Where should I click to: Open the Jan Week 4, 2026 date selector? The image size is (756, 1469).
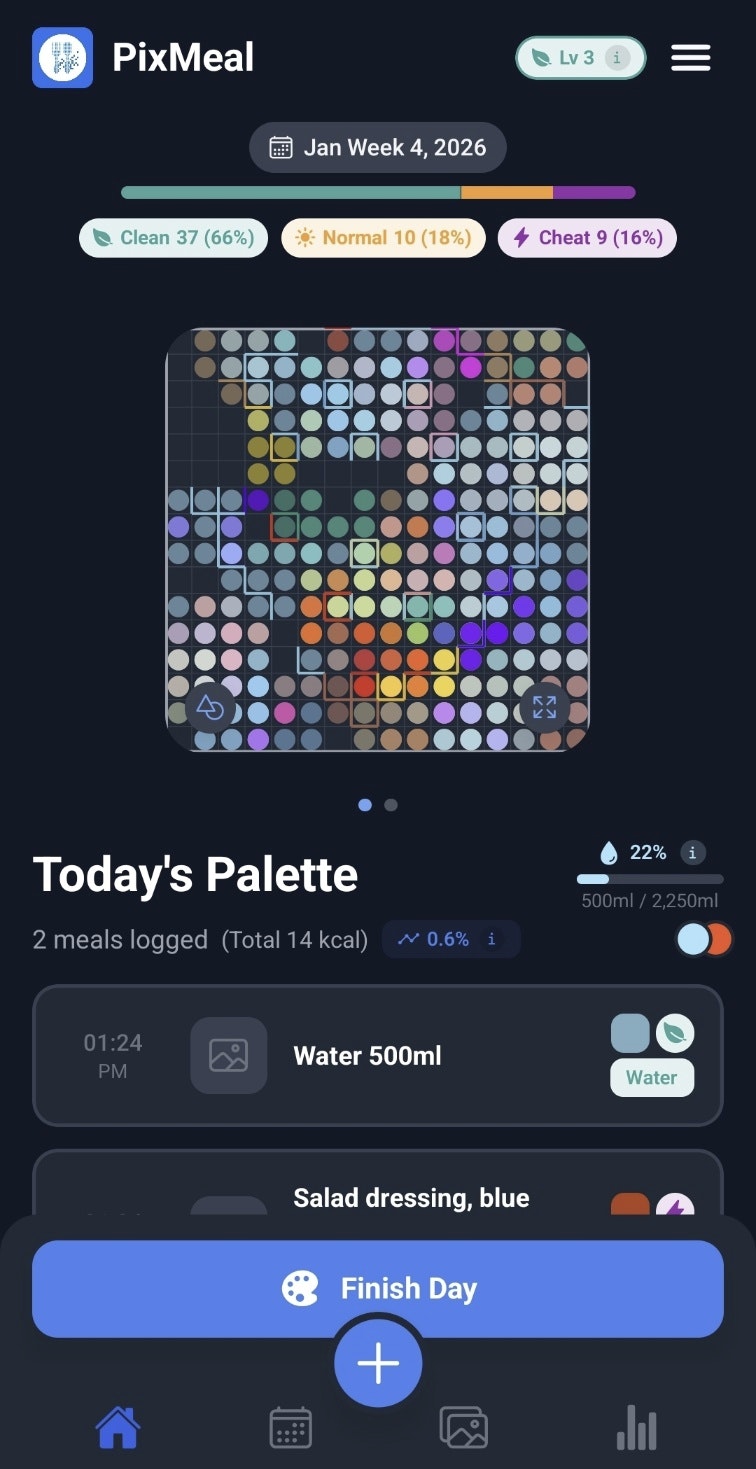pyautogui.click(x=377, y=146)
